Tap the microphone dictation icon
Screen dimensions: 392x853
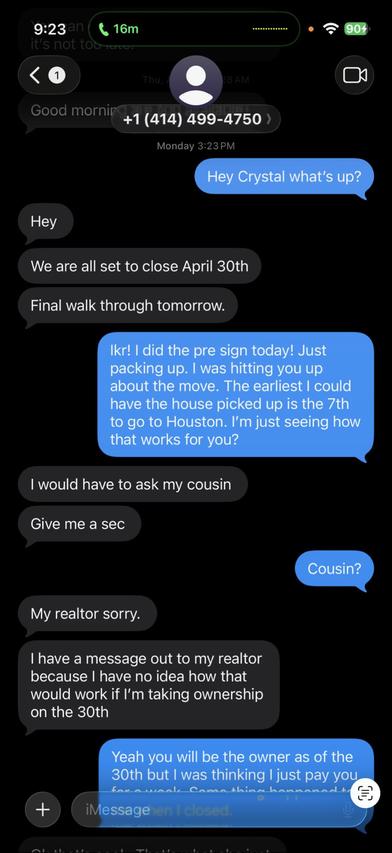(348, 809)
